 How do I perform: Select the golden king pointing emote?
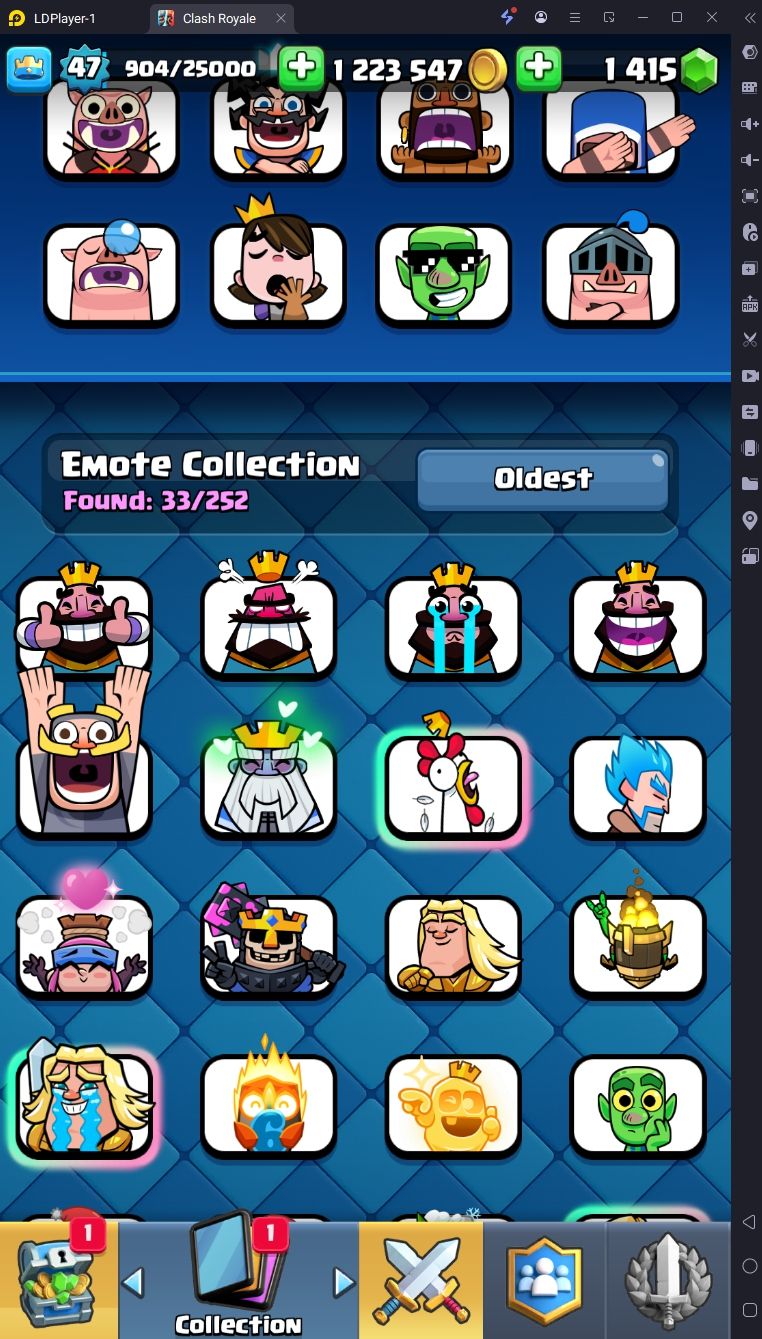(x=453, y=1105)
